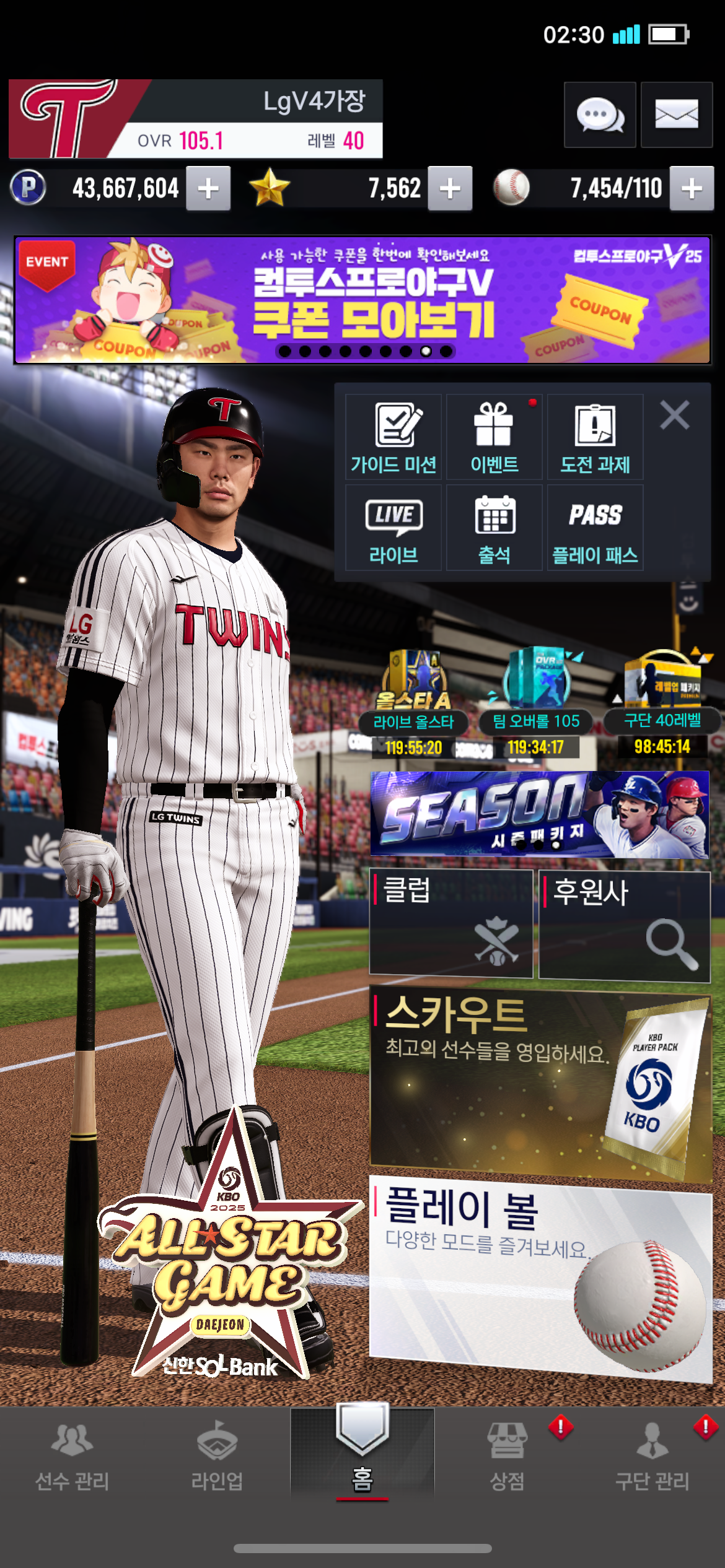Open the coupon 모아보기 event banner
The height and width of the screenshot is (1568, 725).
(x=362, y=300)
